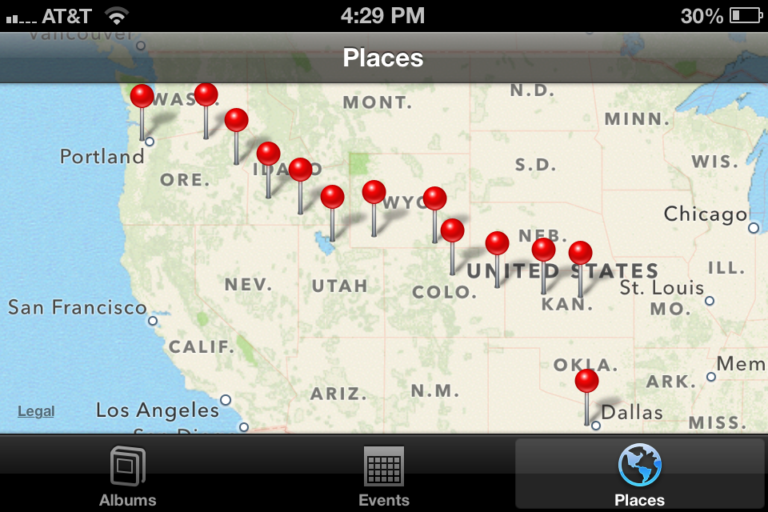Switch to the Albums tab
Screen dimensions: 768x512
[x=128, y=475]
